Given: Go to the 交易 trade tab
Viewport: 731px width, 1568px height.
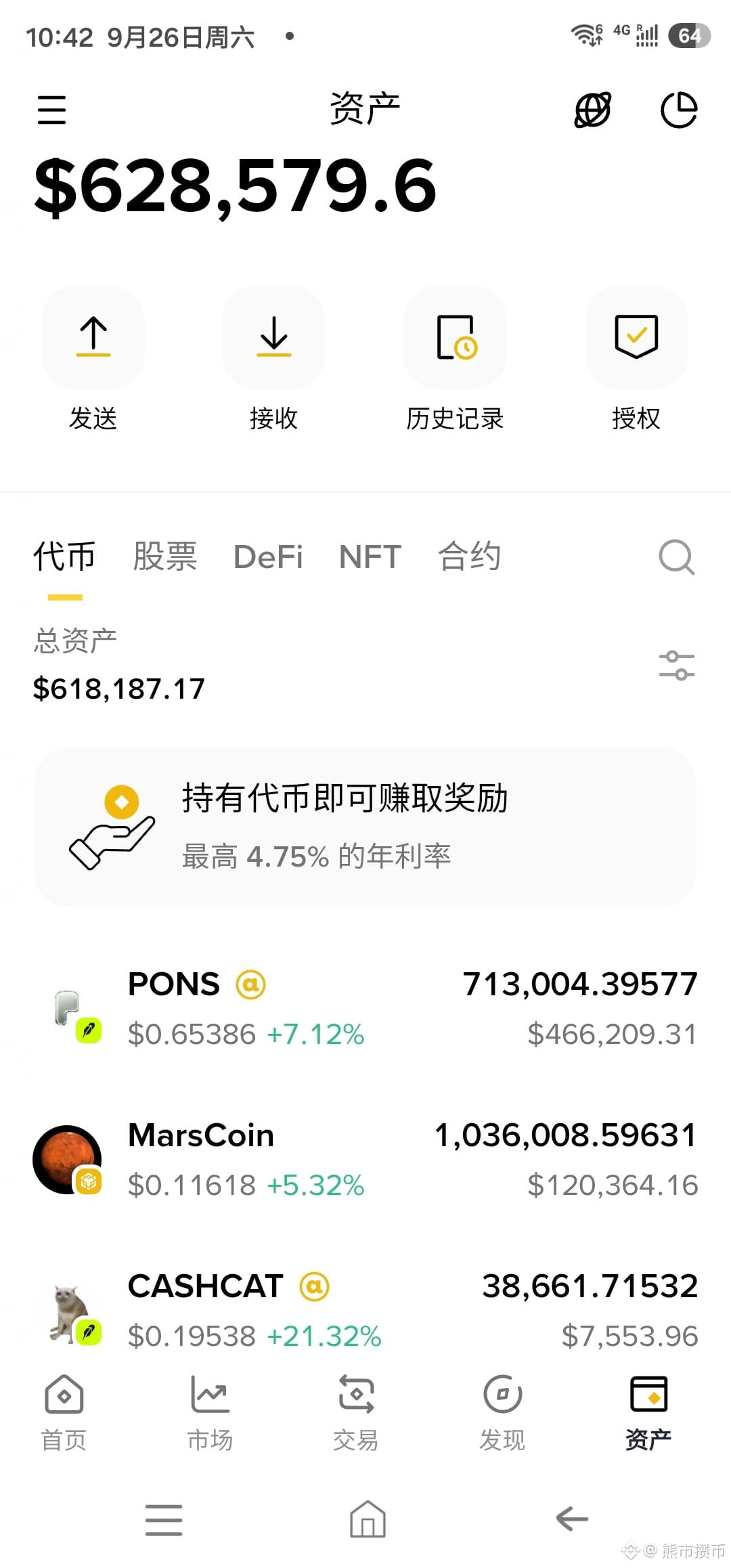Looking at the screenshot, I should point(356,1412).
